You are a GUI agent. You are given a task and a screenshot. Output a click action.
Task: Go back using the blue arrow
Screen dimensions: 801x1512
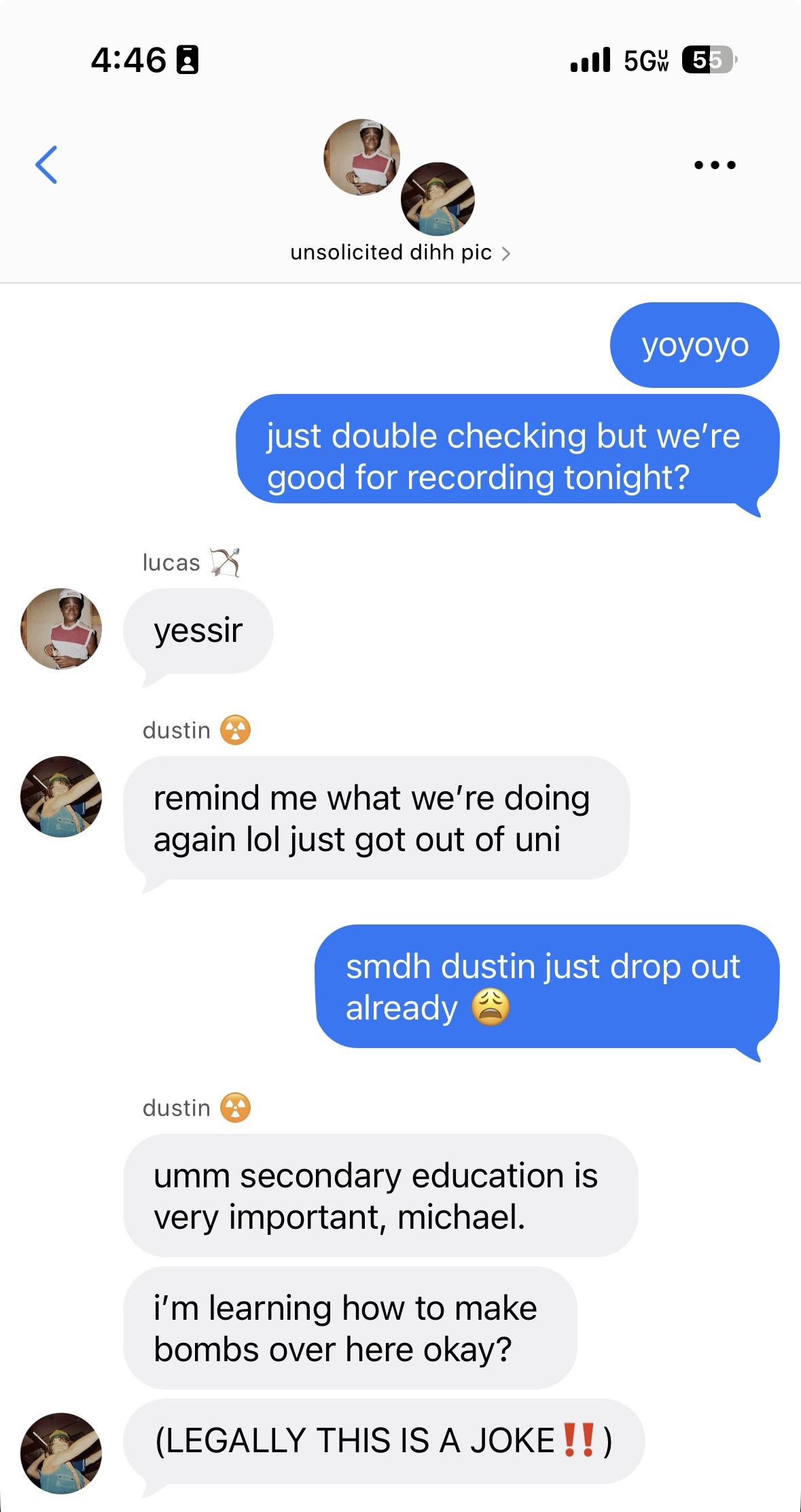[x=46, y=165]
